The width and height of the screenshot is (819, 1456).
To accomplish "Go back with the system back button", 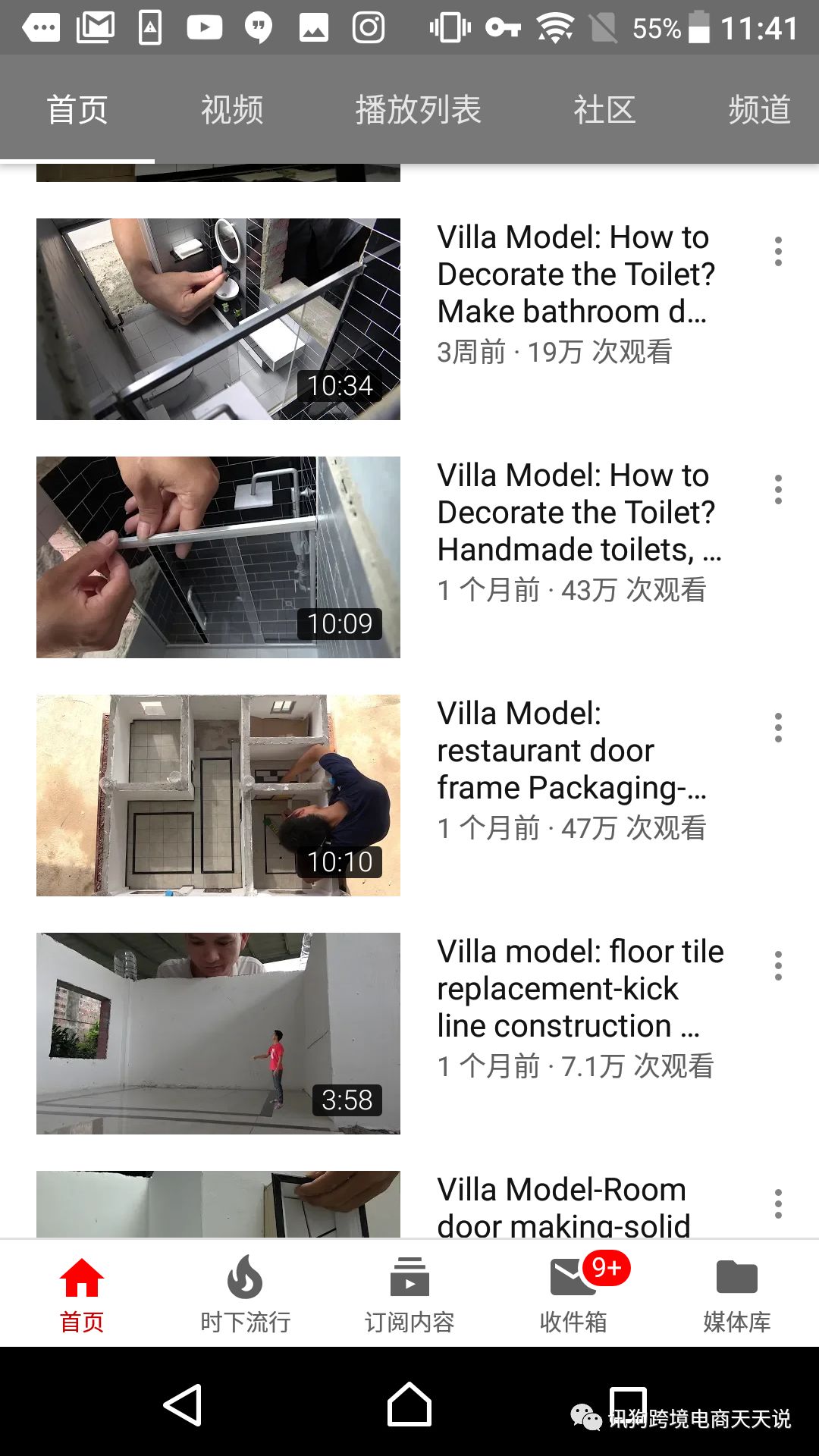I will point(183,1405).
